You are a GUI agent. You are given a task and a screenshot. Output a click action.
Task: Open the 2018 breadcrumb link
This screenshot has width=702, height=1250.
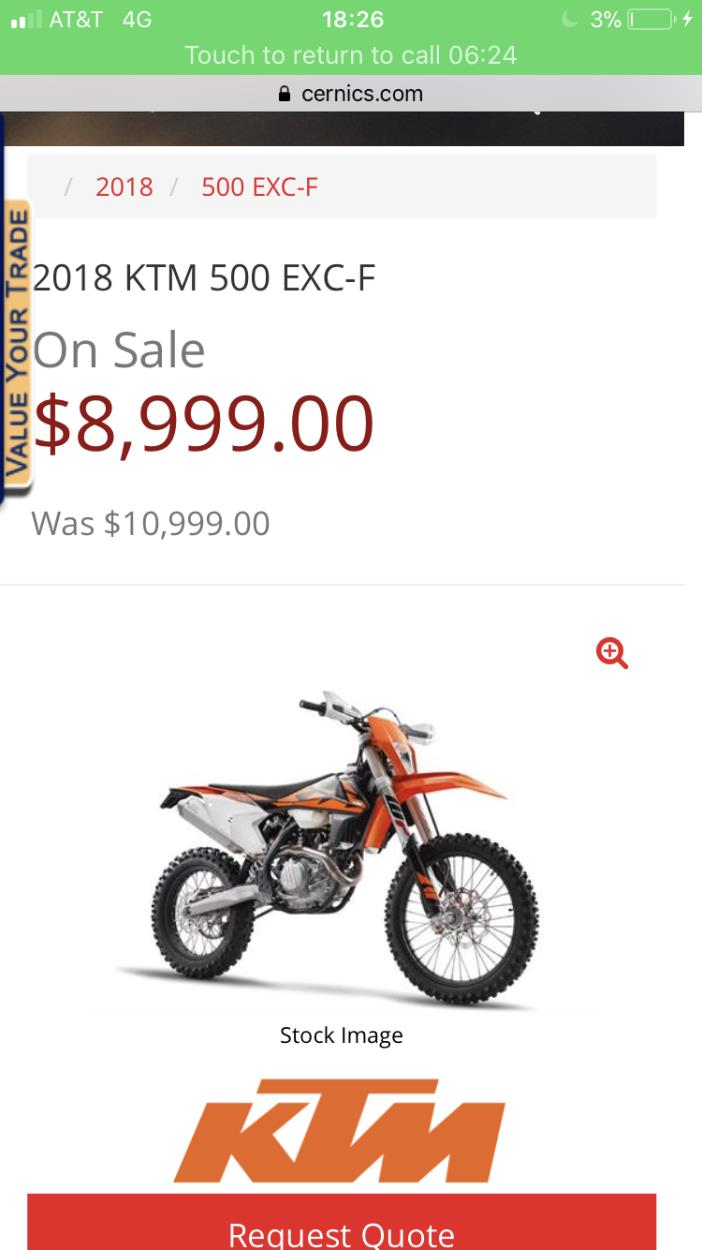click(124, 187)
